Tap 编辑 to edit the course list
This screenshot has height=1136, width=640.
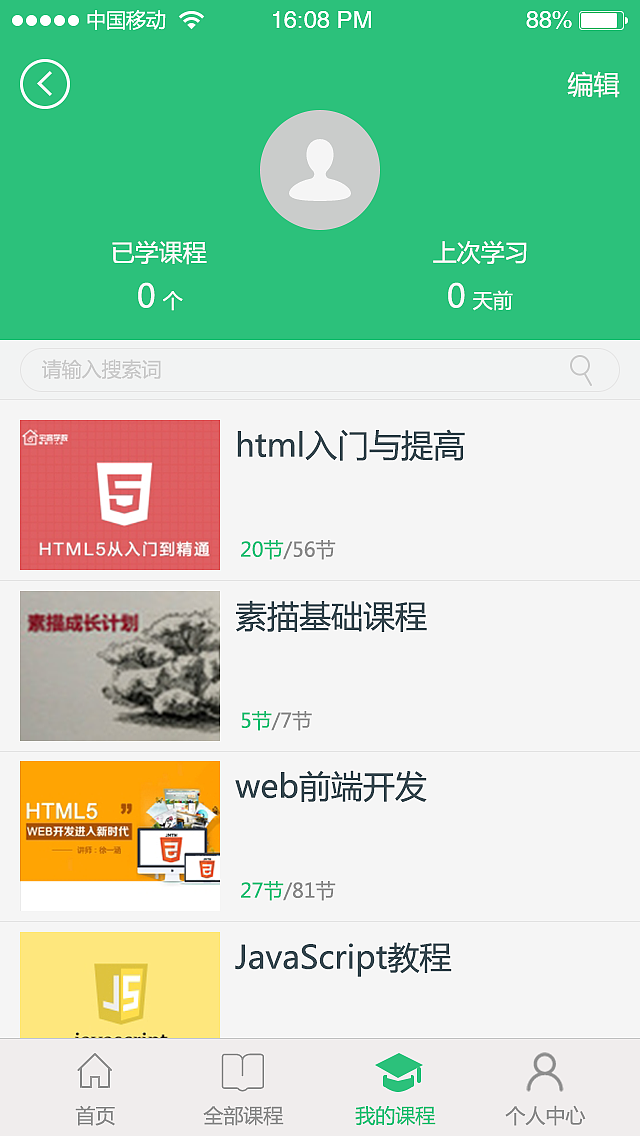593,85
